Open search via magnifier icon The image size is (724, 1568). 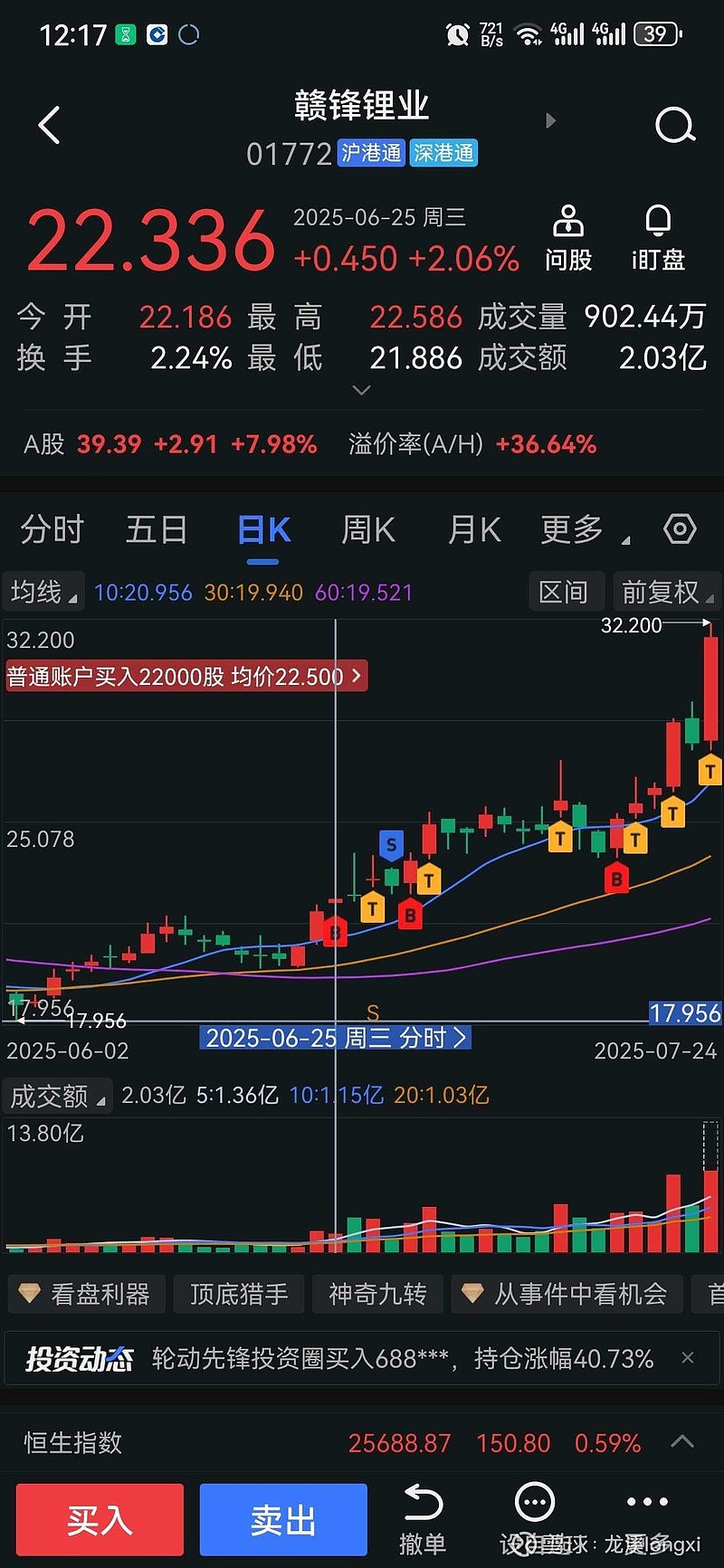[x=675, y=125]
